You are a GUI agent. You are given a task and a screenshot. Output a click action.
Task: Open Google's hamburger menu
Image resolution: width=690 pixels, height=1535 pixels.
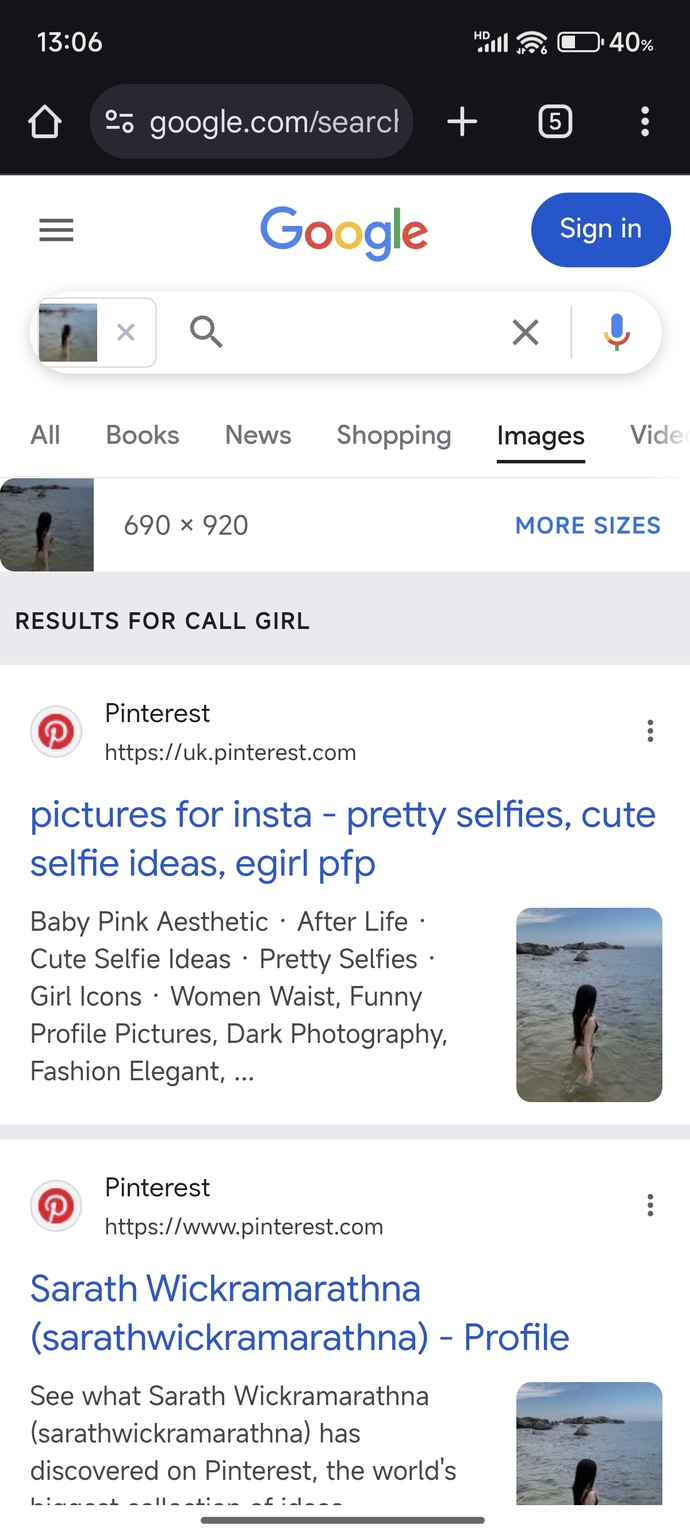(56, 231)
